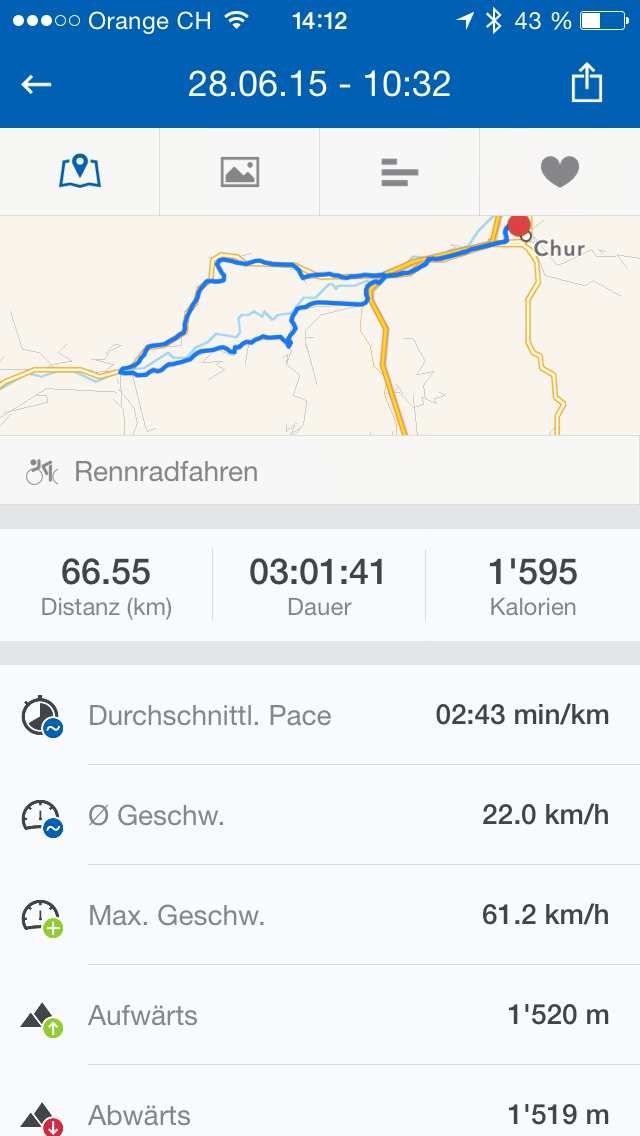Screen dimensions: 640x1136
Task: Switch to the map tab
Action: pyautogui.click(x=80, y=172)
